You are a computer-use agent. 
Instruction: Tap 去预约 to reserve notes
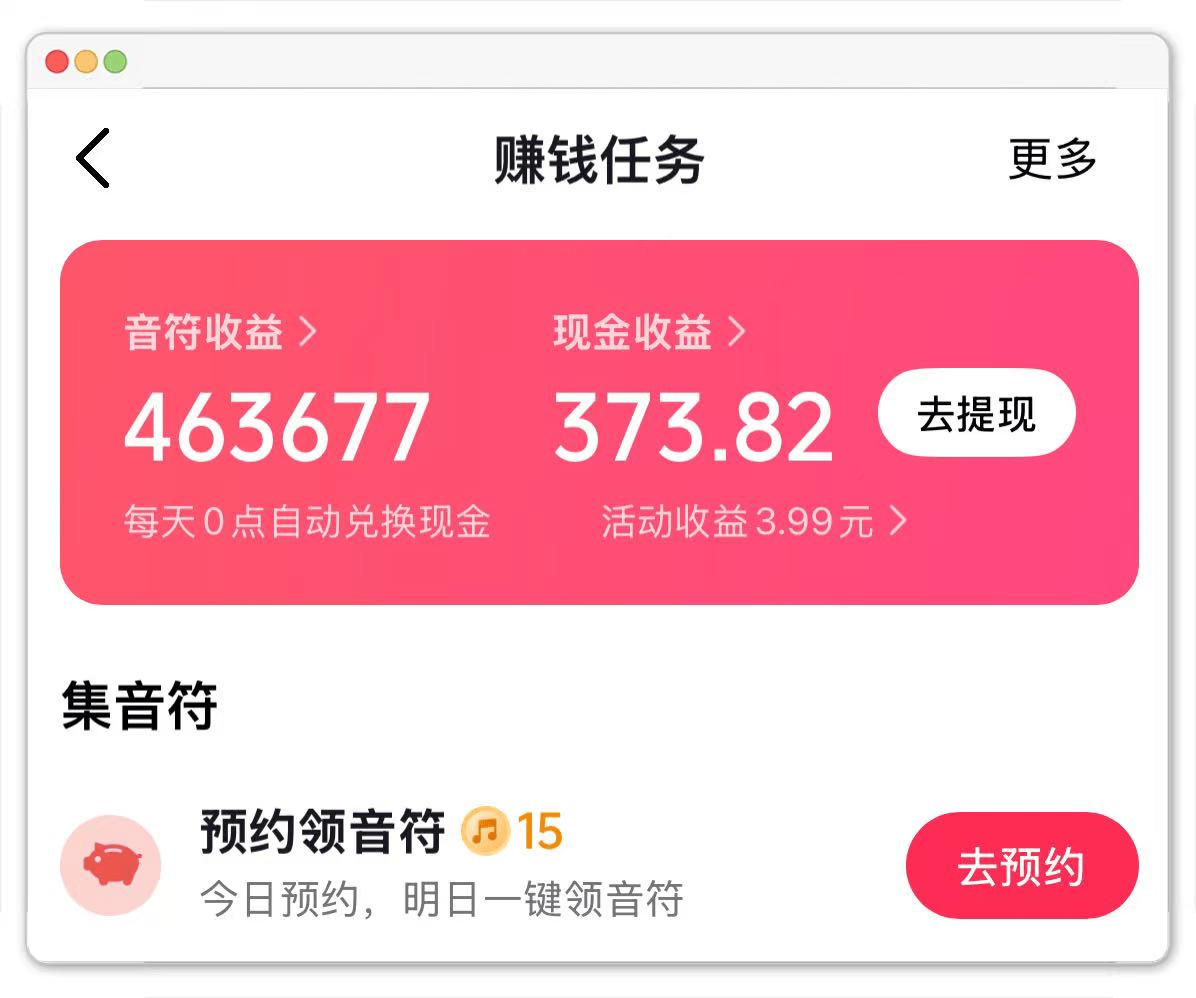click(x=1021, y=866)
